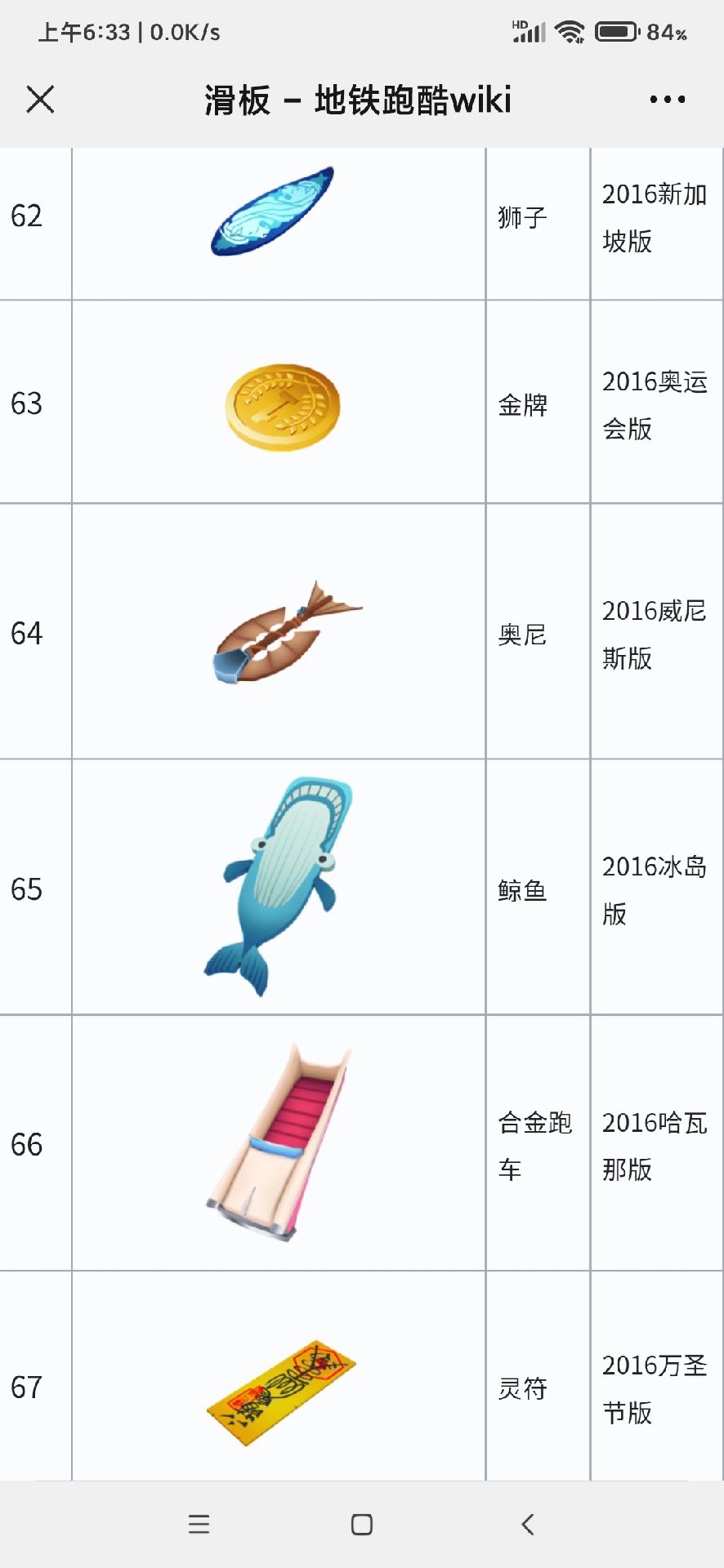Screen dimensions: 724x1568
Task: Tap the HD signal strength icon
Action: tap(527, 30)
